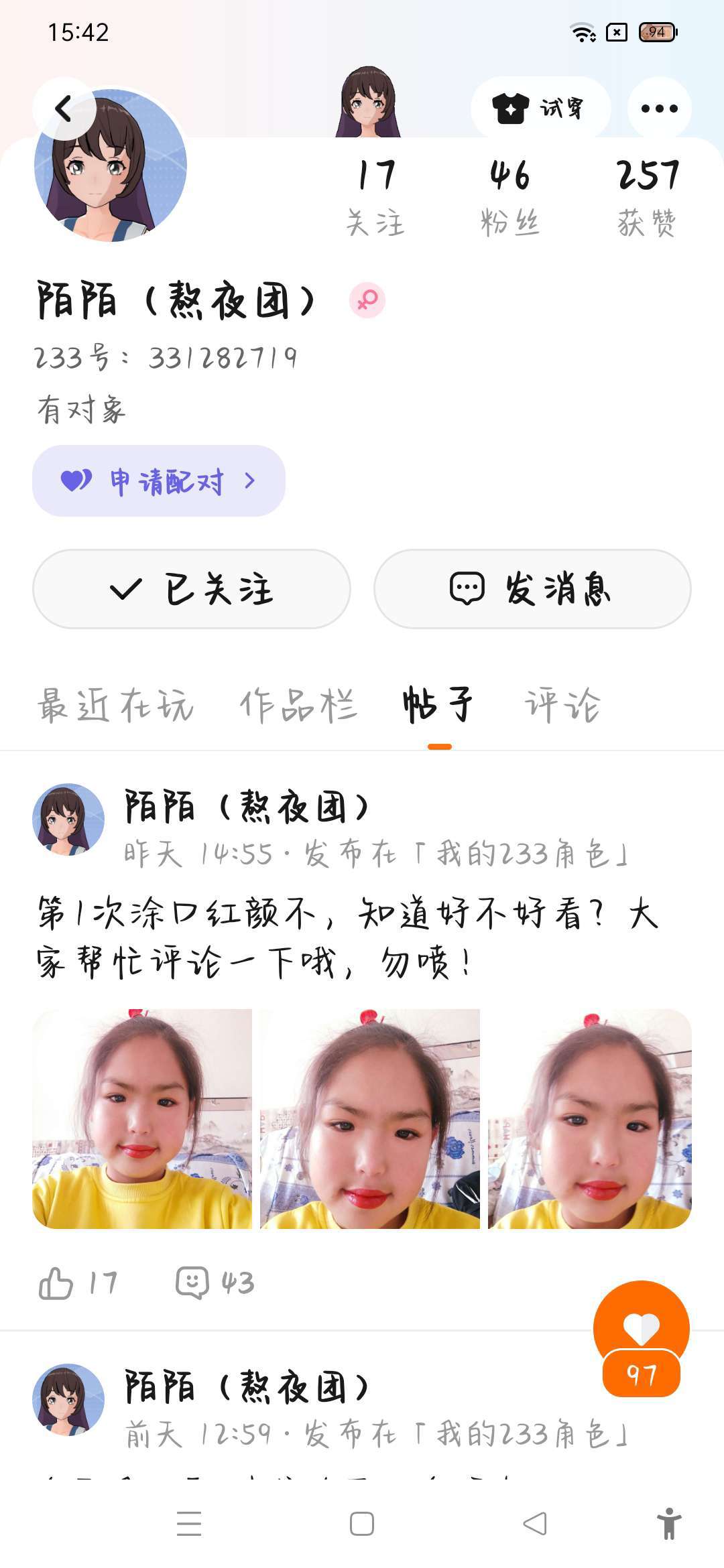Open the first photo in the lipstick post
724x1568 pixels.
pos(142,1118)
